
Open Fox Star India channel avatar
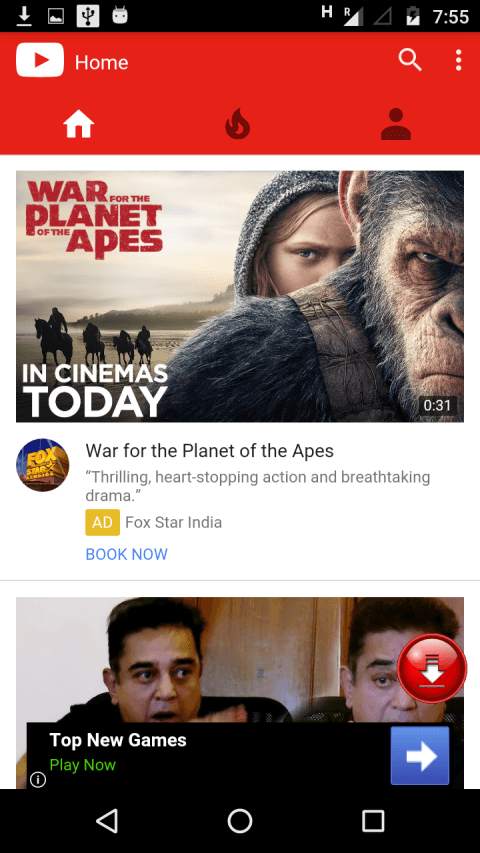(x=42, y=465)
